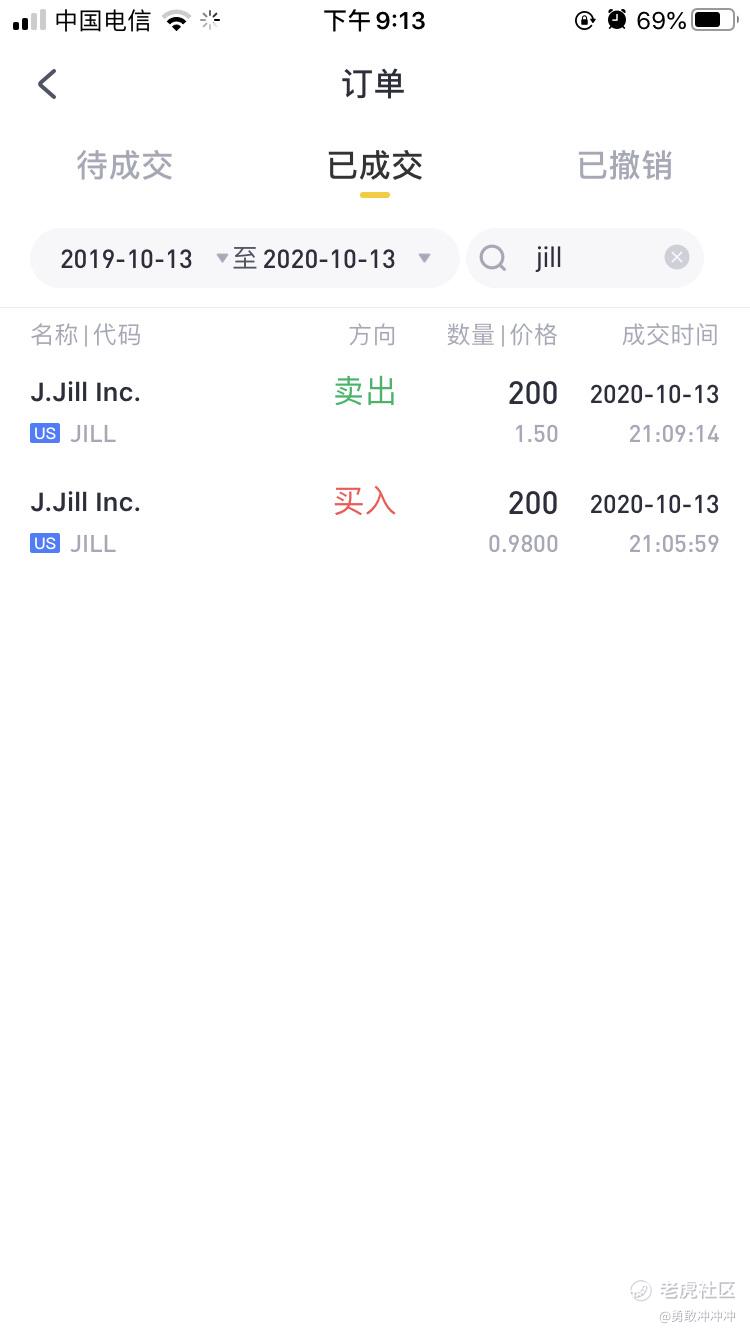Switch to the 已撤销 tab

pos(625,165)
